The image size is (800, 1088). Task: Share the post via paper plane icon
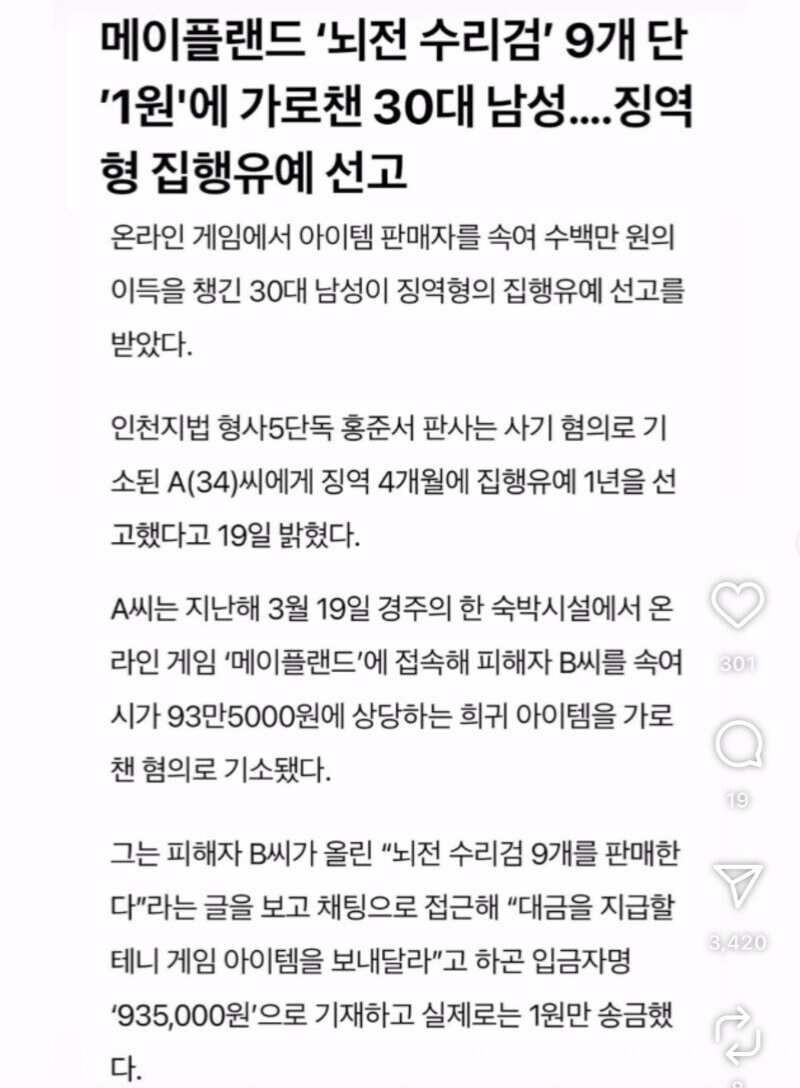pos(737,885)
